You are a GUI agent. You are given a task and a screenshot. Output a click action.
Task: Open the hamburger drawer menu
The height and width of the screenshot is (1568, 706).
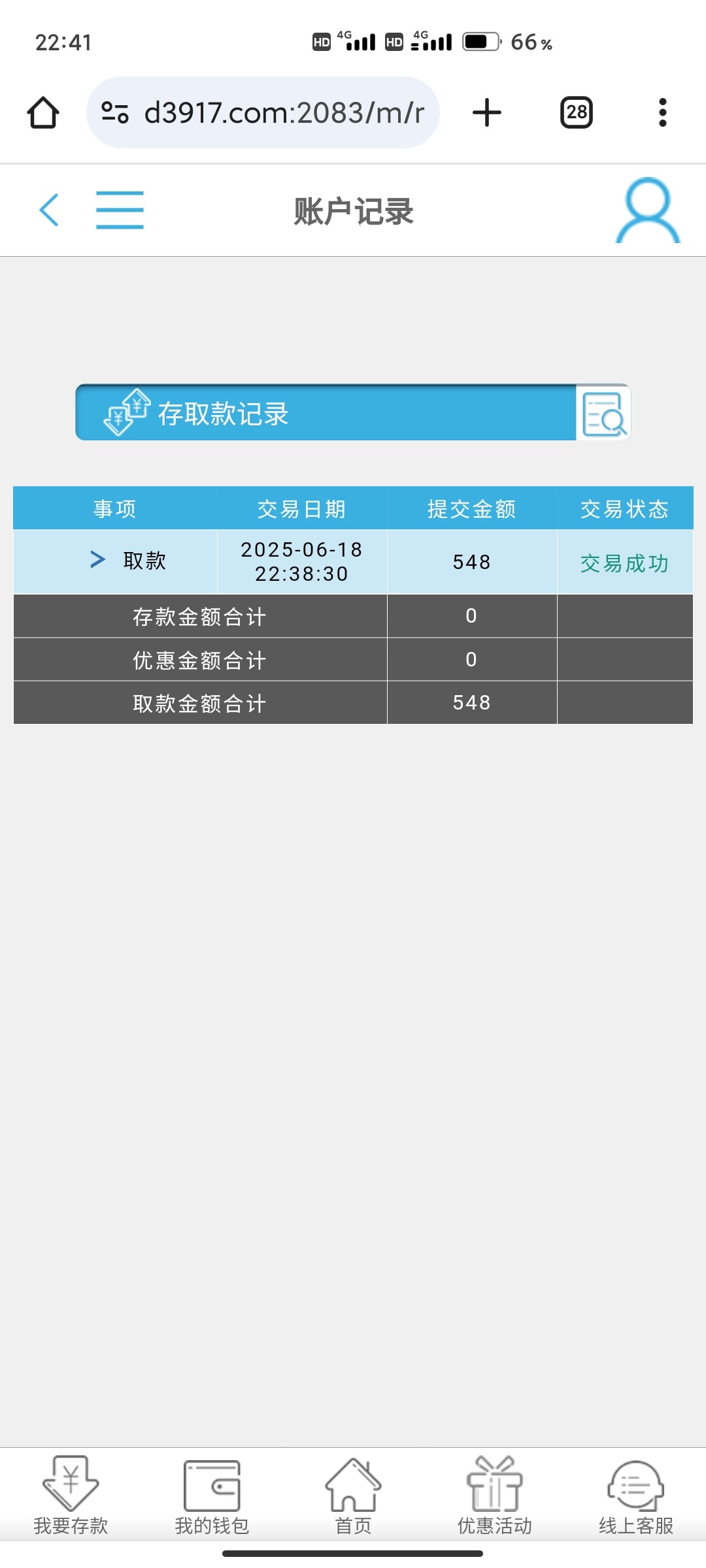coord(120,210)
